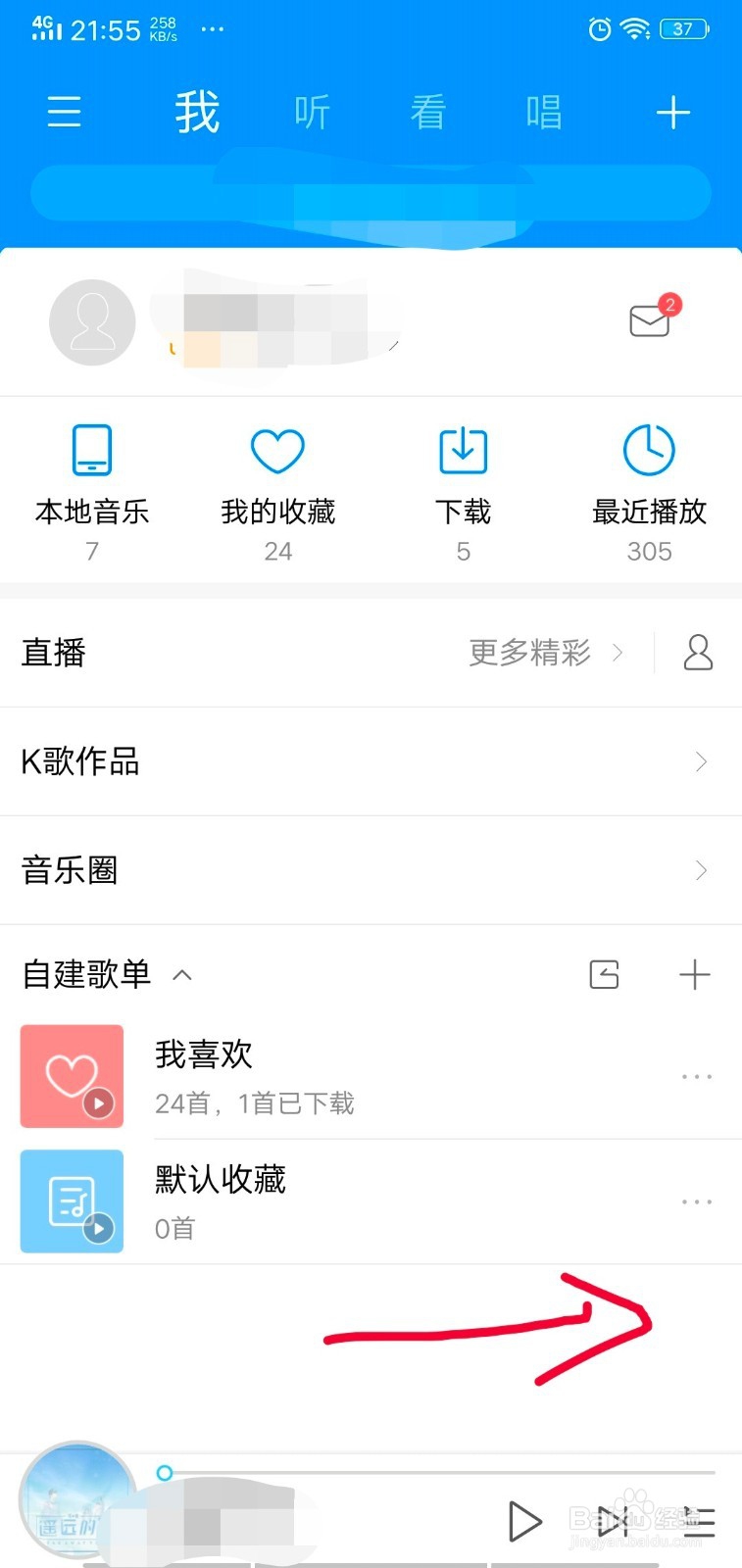Skip to the next song

point(613,1521)
